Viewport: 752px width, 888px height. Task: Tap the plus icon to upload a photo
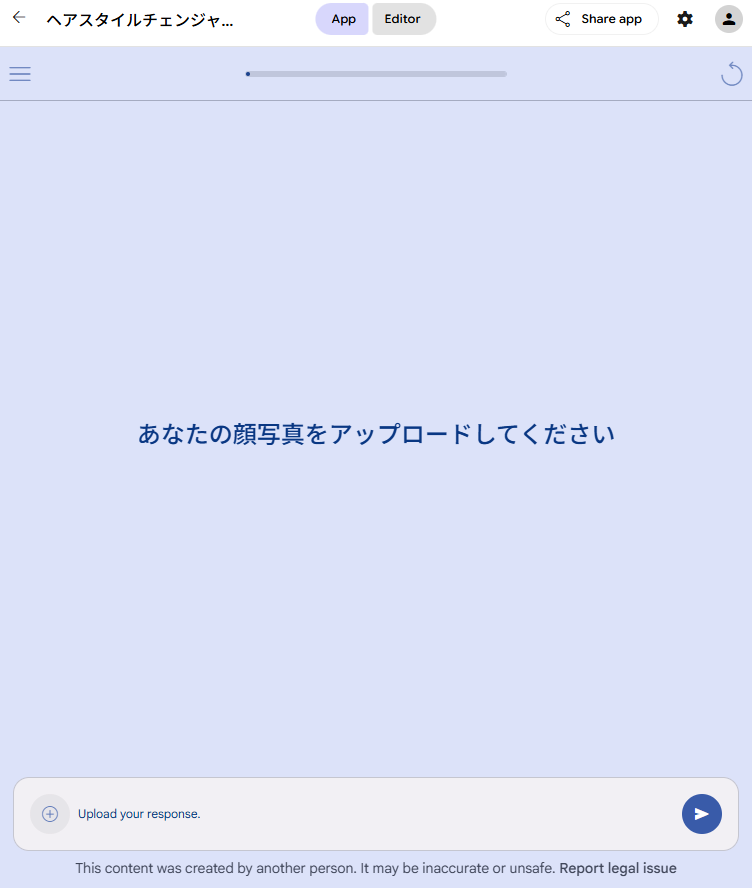click(50, 814)
